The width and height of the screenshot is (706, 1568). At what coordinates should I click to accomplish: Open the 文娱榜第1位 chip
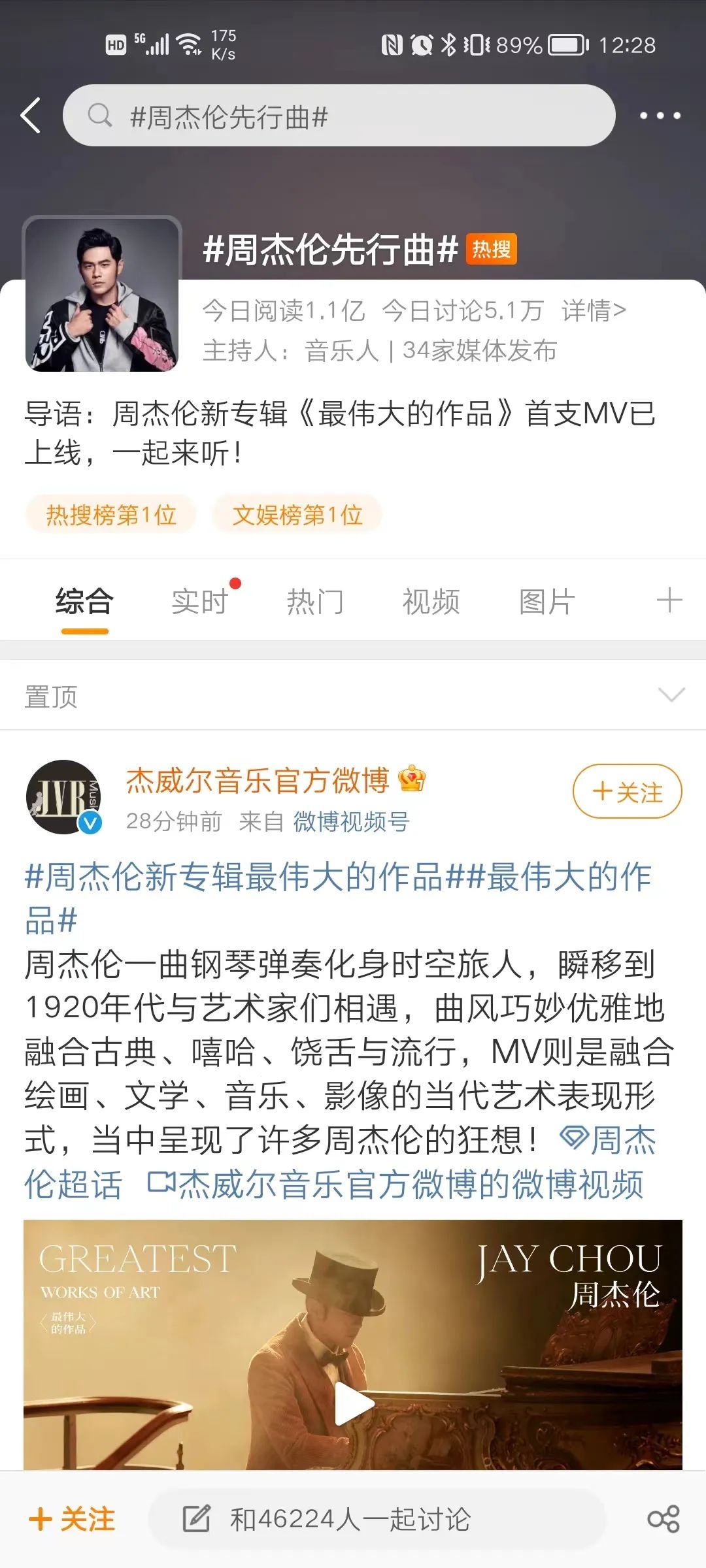pyautogui.click(x=297, y=515)
